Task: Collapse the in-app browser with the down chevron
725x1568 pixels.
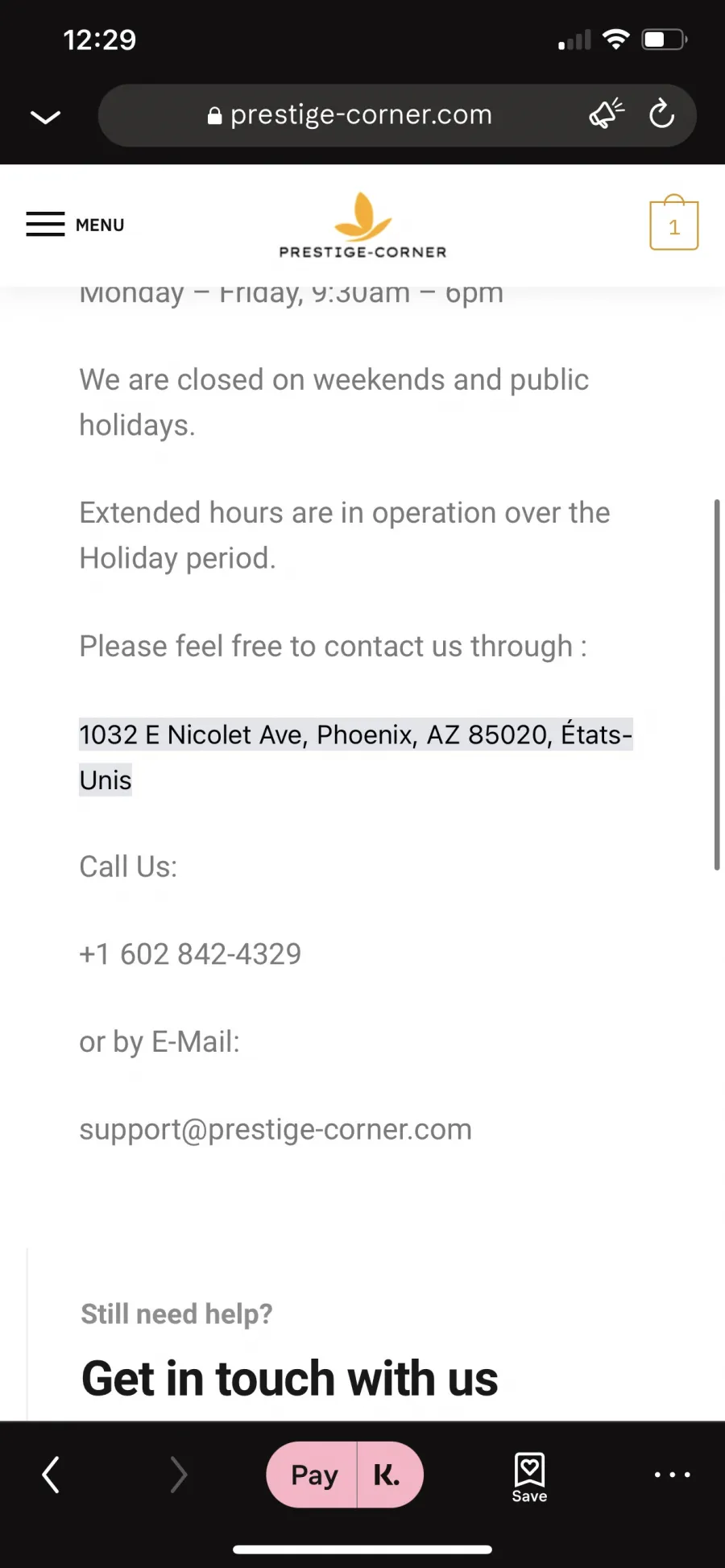Action: 45,117
